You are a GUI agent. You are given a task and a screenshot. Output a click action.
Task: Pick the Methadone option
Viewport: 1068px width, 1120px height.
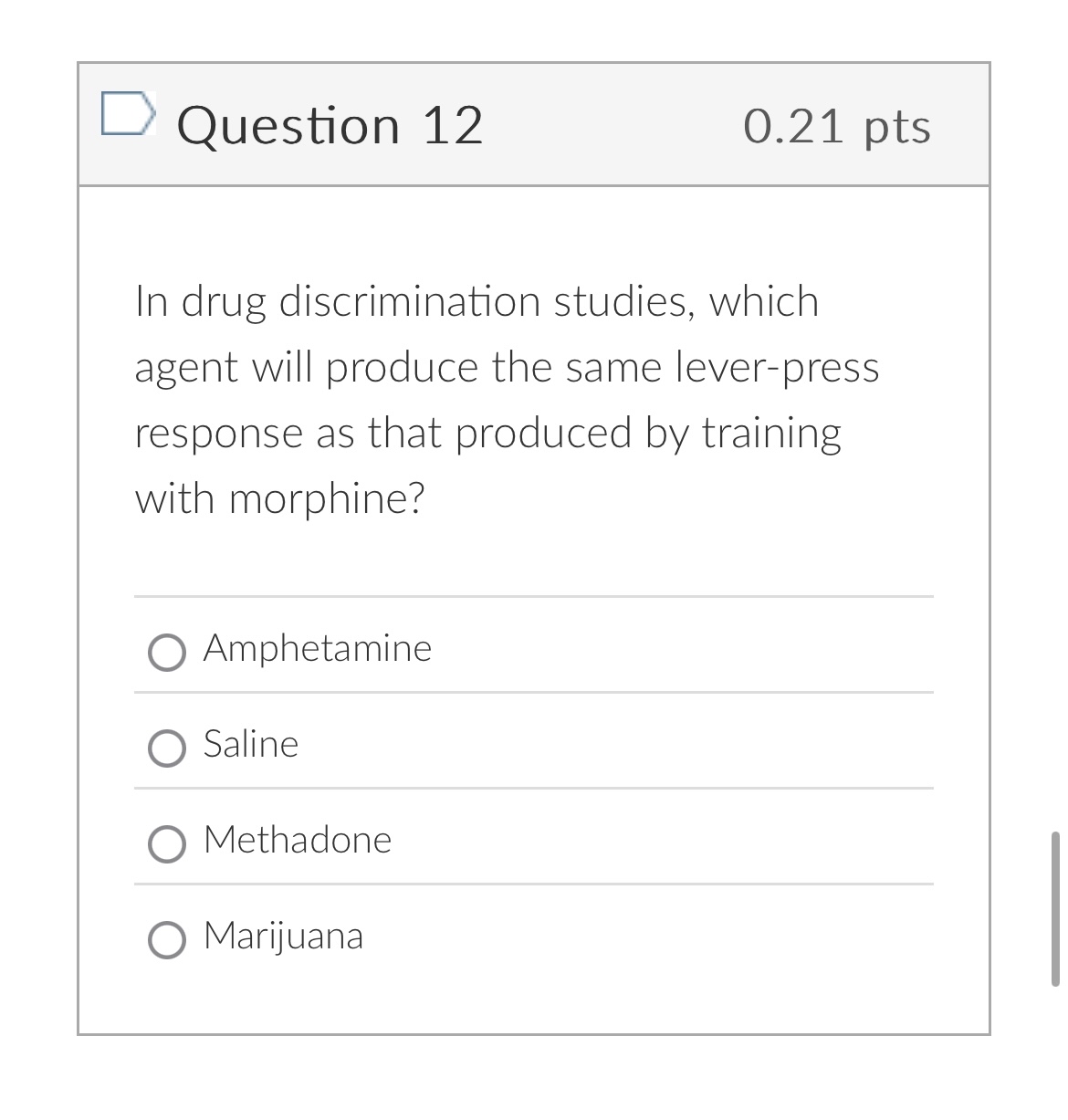(167, 843)
